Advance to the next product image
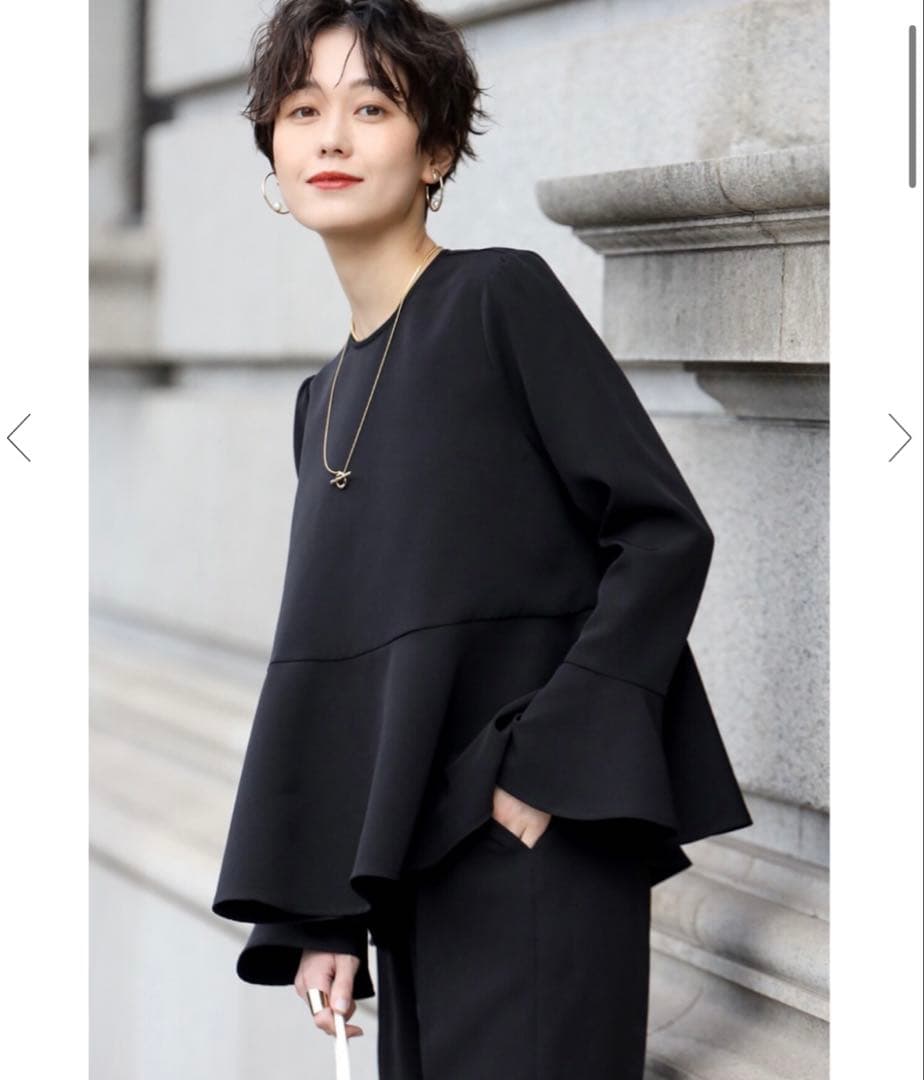The width and height of the screenshot is (924, 1080). click(899, 437)
